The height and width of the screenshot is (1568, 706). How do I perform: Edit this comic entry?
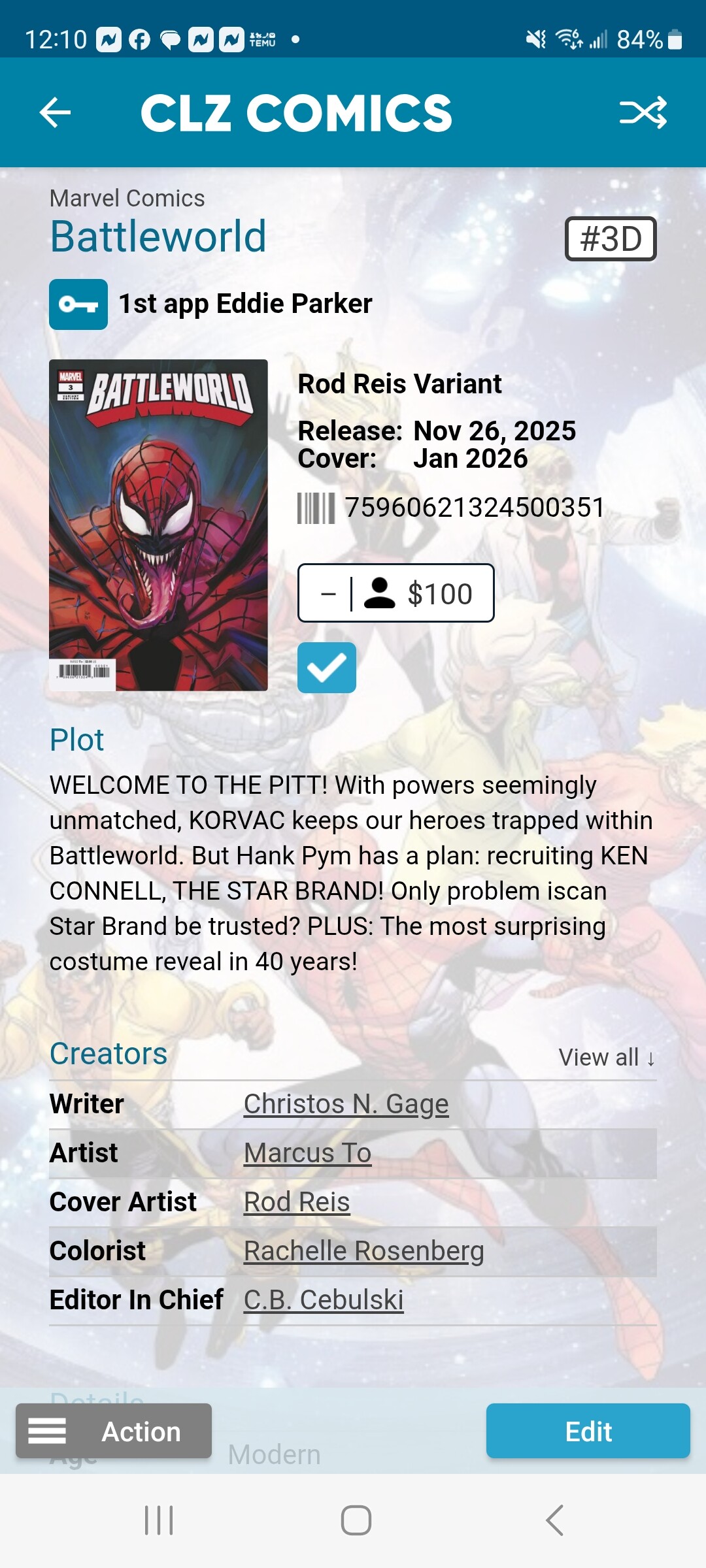[x=588, y=1431]
